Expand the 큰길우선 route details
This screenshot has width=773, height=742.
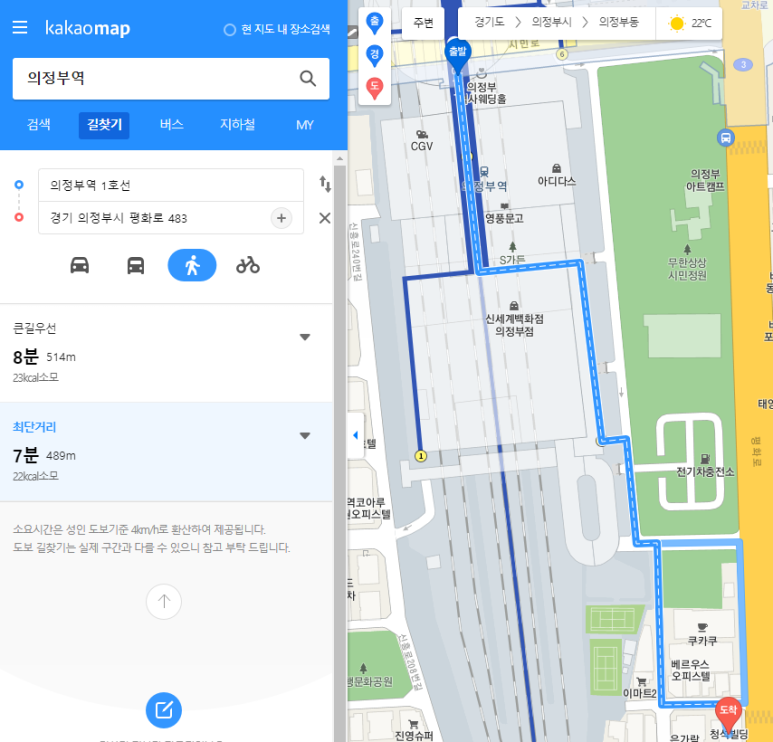click(305, 337)
